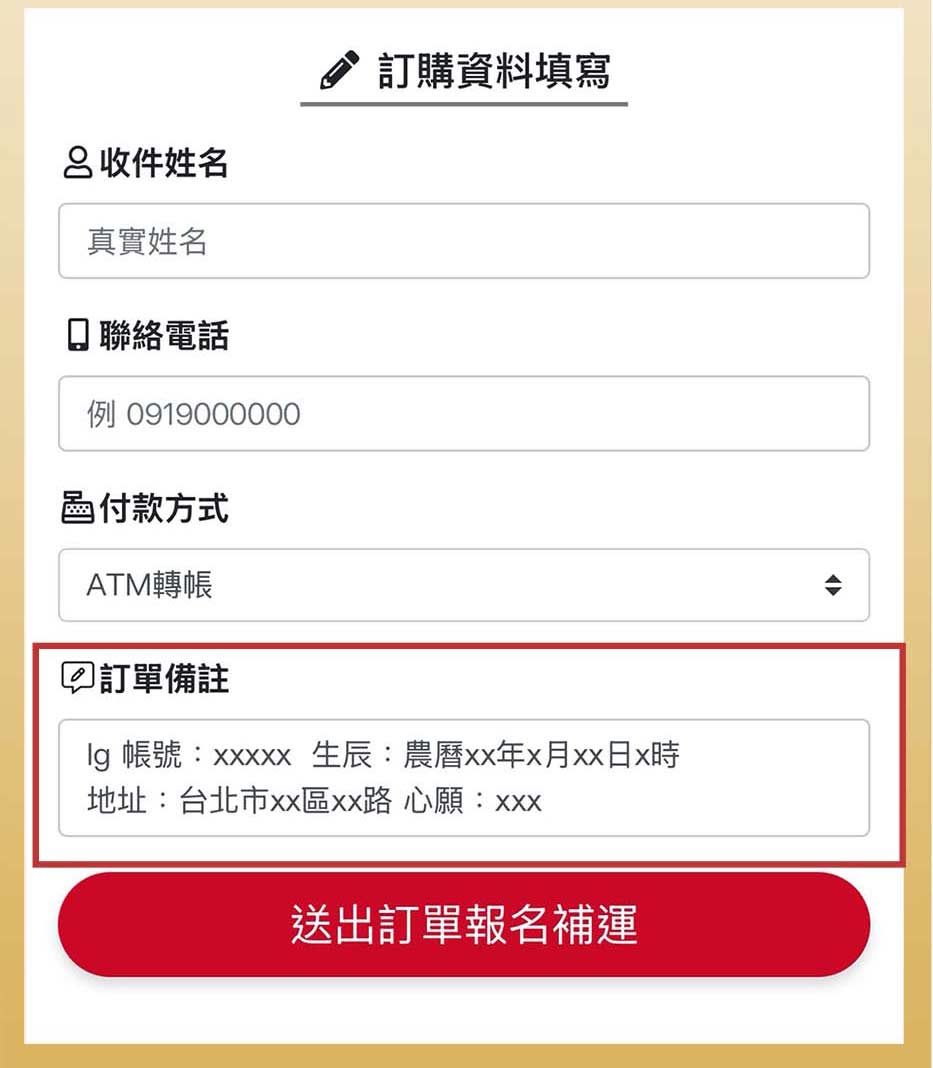Click the 真實姓名 name input field
The image size is (933, 1068).
[x=465, y=241]
